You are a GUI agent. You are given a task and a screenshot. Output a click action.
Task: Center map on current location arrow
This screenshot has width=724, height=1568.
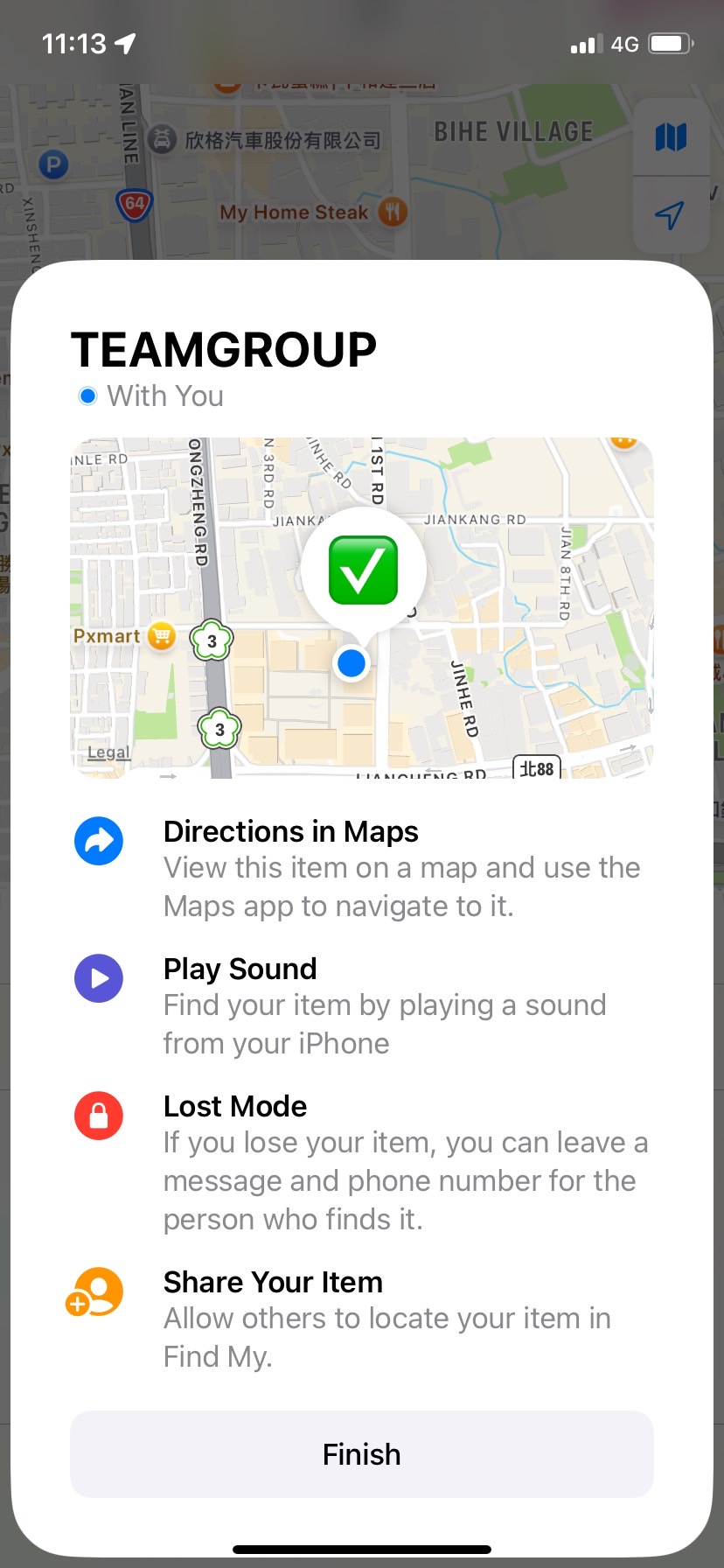[670, 215]
